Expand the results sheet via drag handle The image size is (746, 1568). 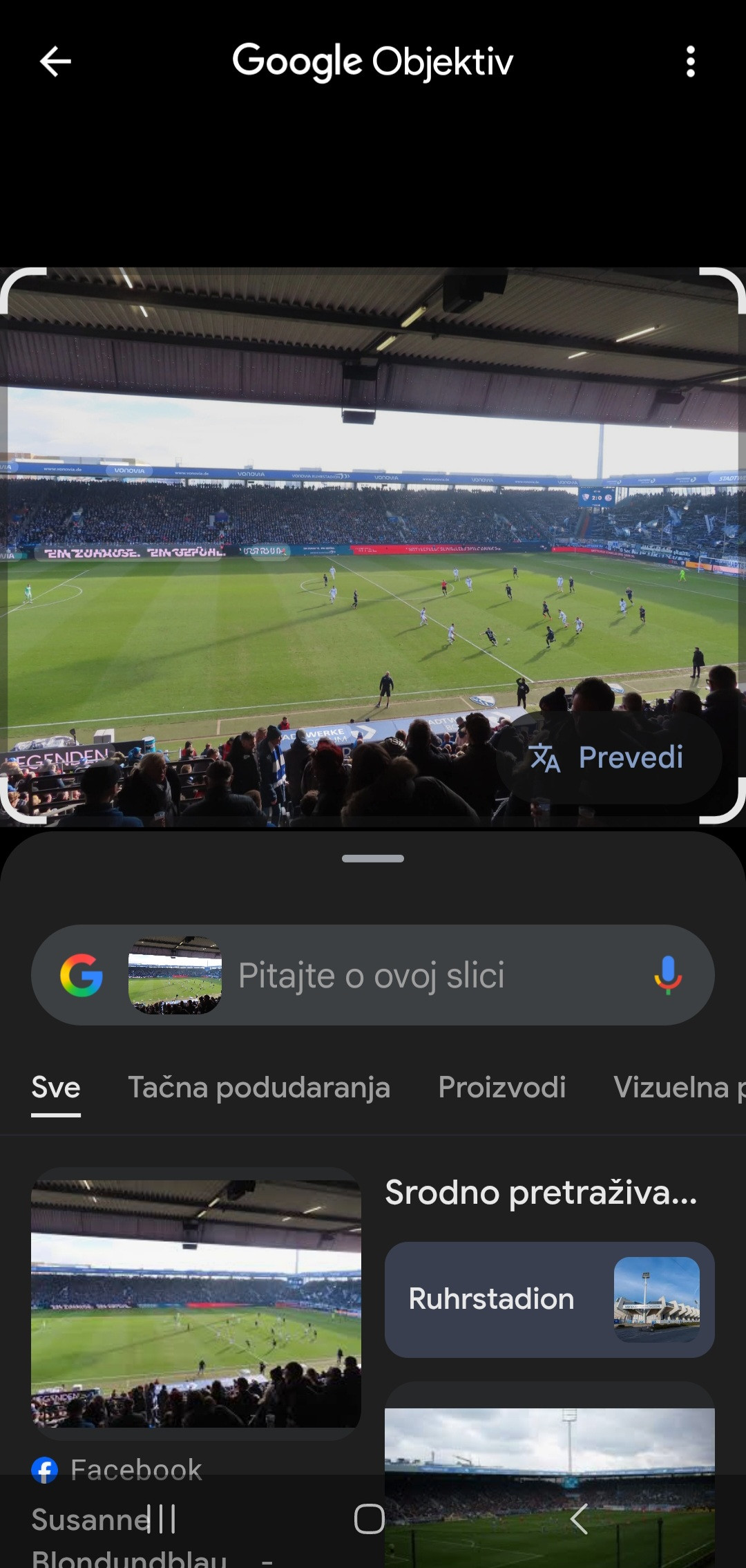372,858
